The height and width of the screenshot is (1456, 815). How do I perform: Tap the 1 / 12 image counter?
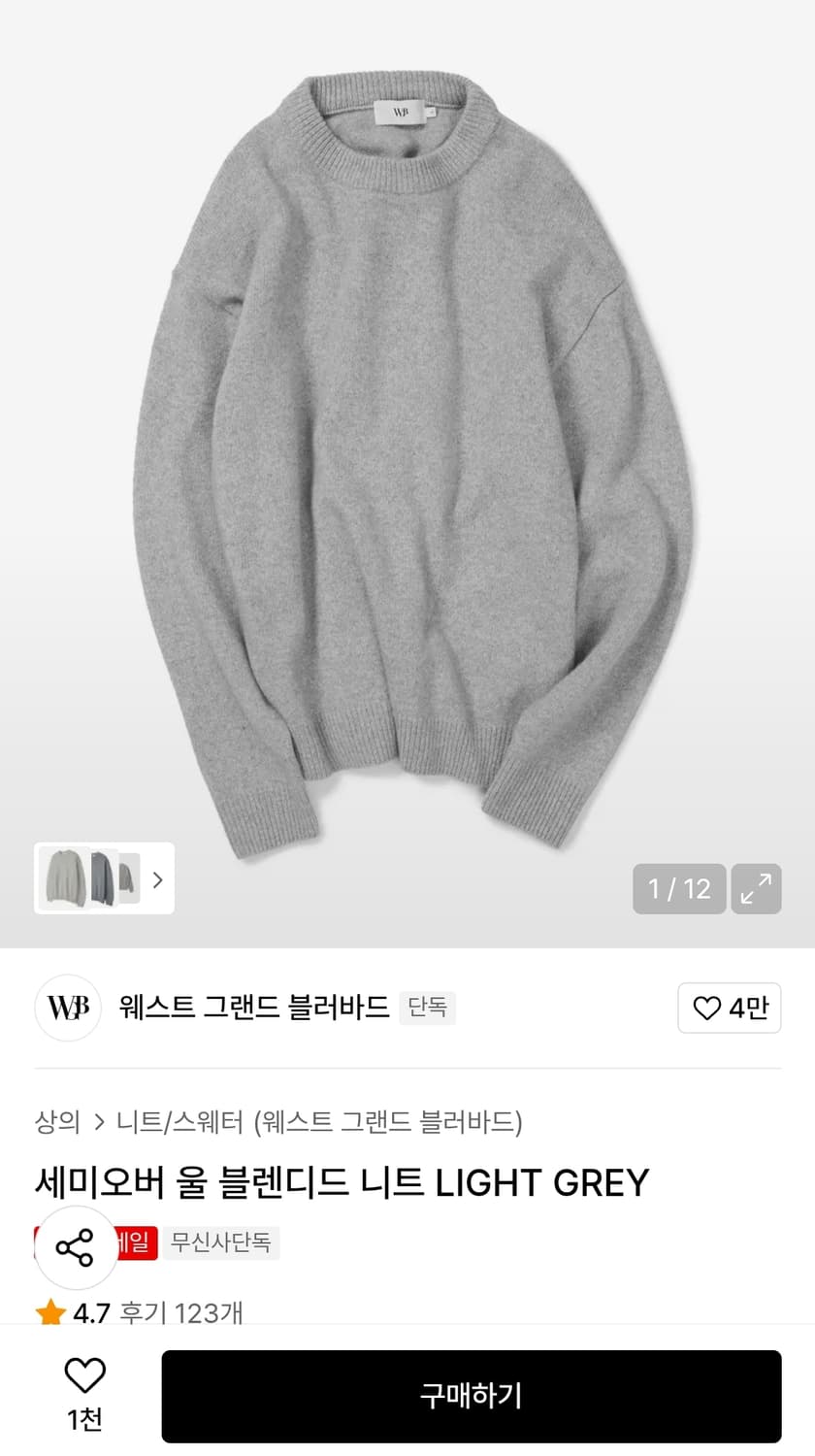[x=679, y=888]
